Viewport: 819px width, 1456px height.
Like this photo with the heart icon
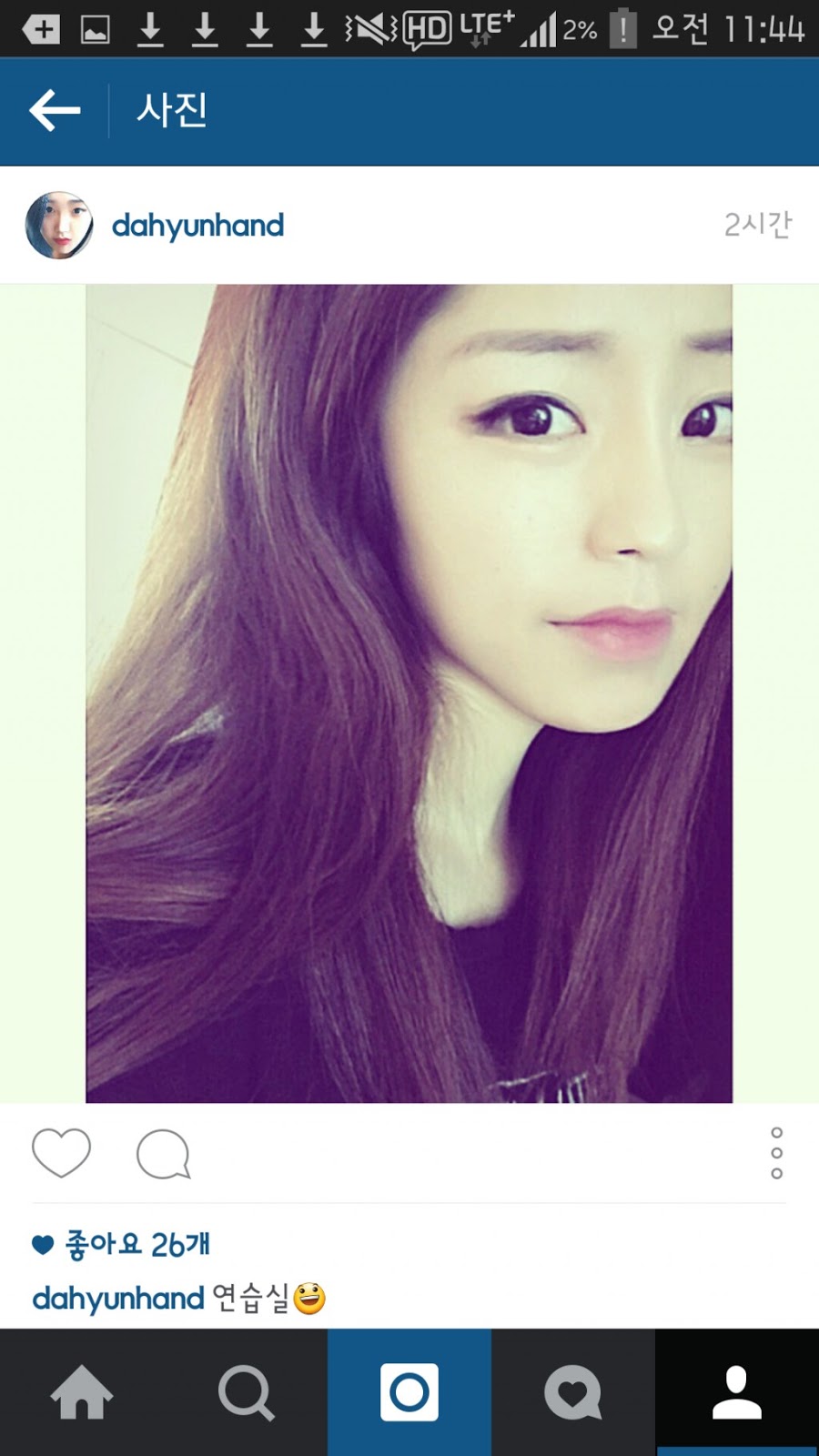click(61, 1153)
